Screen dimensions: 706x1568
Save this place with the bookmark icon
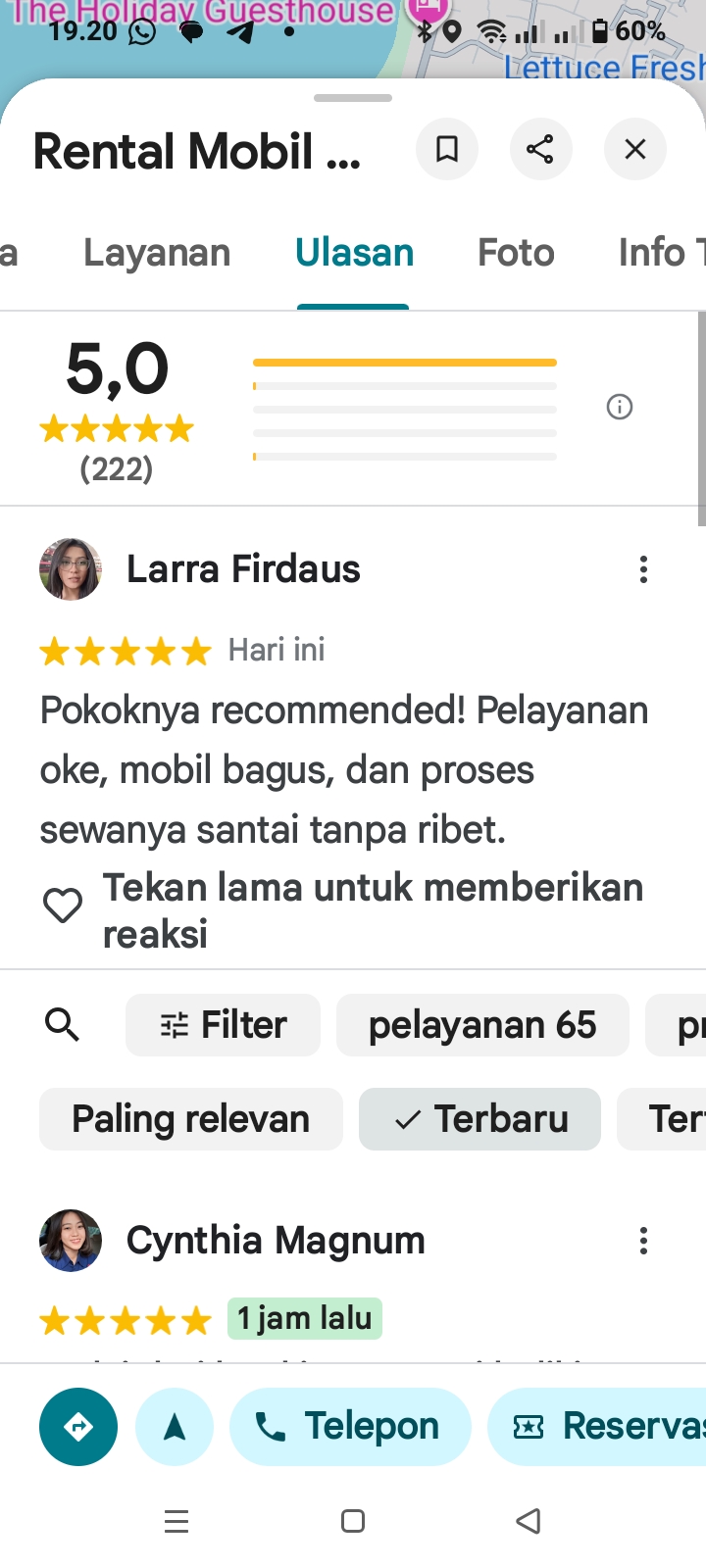(x=447, y=149)
